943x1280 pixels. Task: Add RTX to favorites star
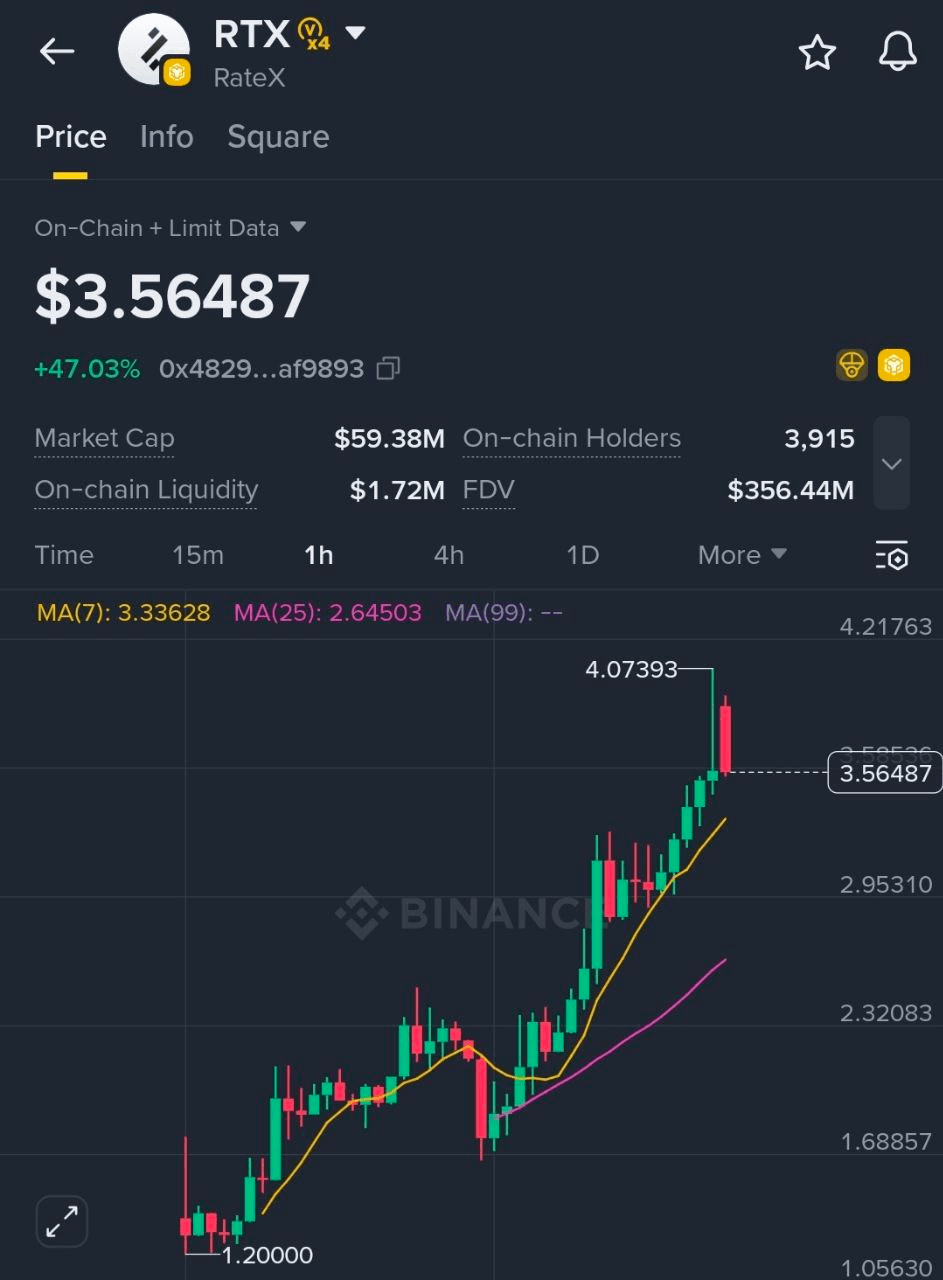pyautogui.click(x=817, y=52)
